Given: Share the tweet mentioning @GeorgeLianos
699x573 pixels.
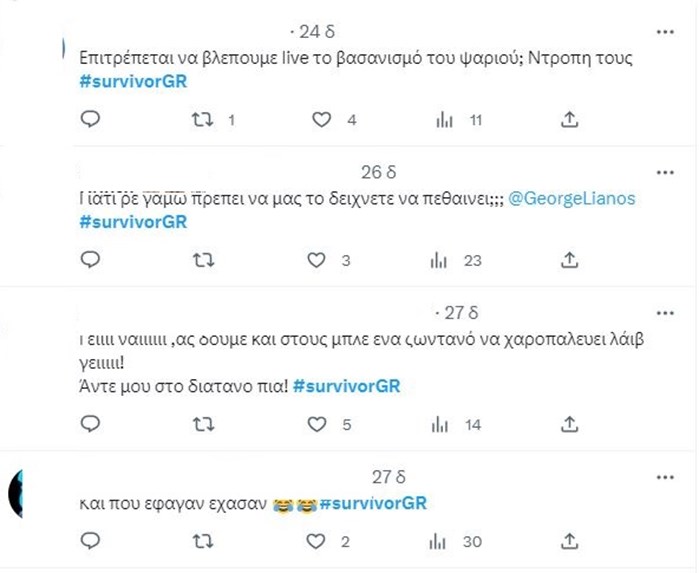Looking at the screenshot, I should 569,260.
